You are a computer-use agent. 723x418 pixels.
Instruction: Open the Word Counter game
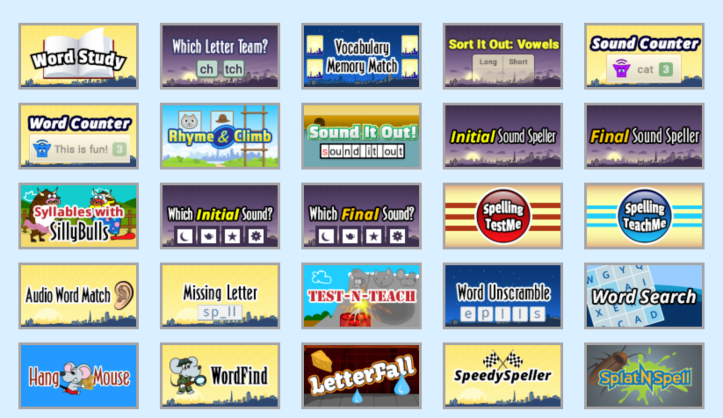point(78,136)
